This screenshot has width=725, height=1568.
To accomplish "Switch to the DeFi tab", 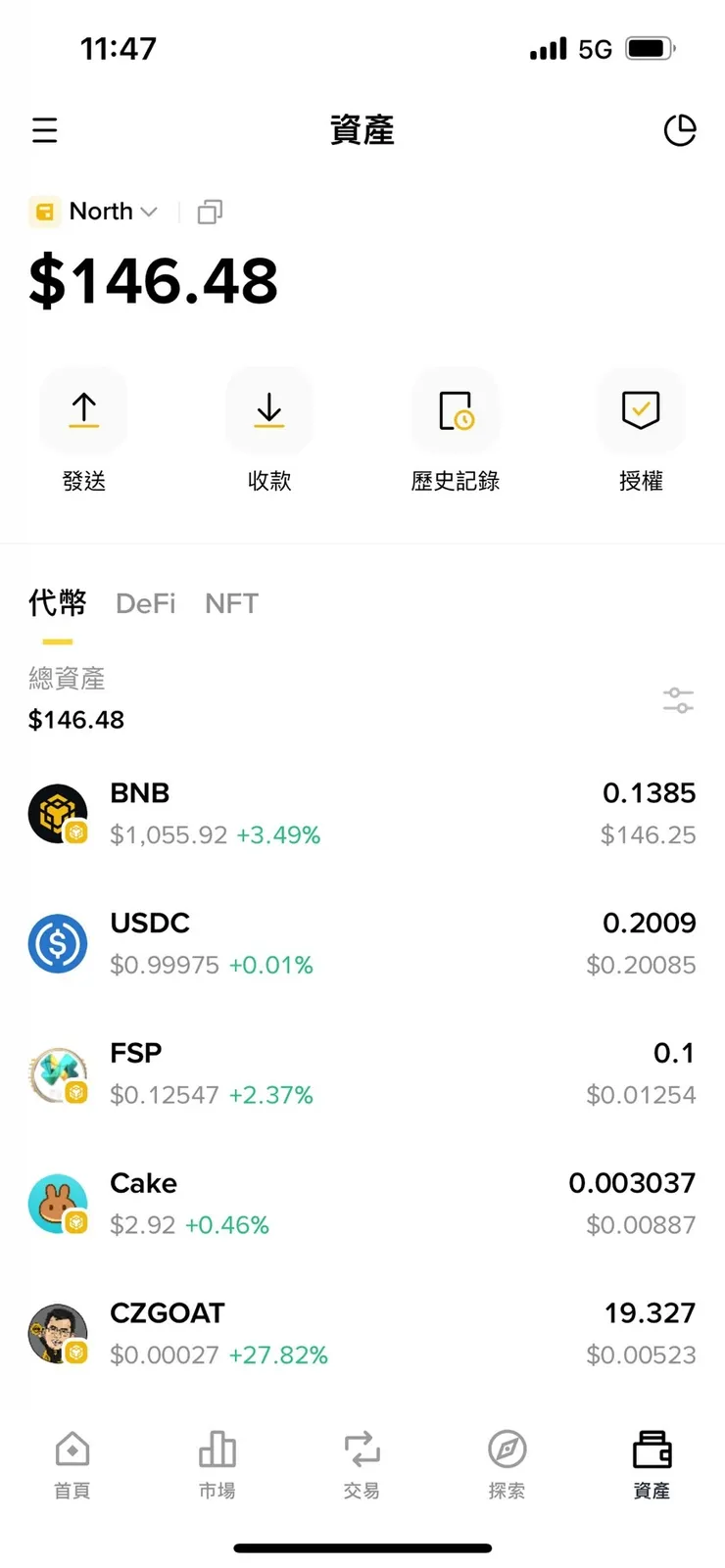I will tap(145, 603).
